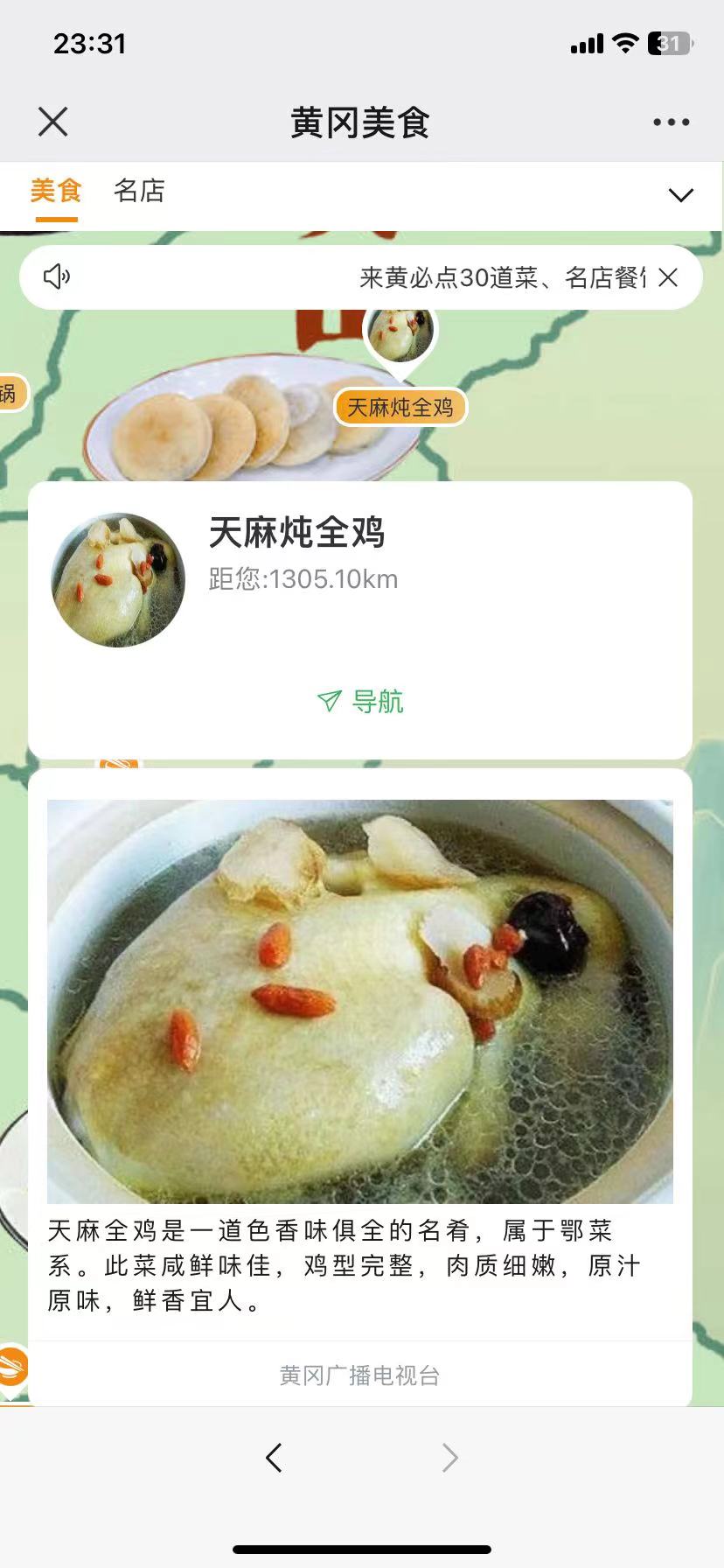Switch to the 名店 tab
Viewport: 724px width, 1568px height.
(137, 191)
